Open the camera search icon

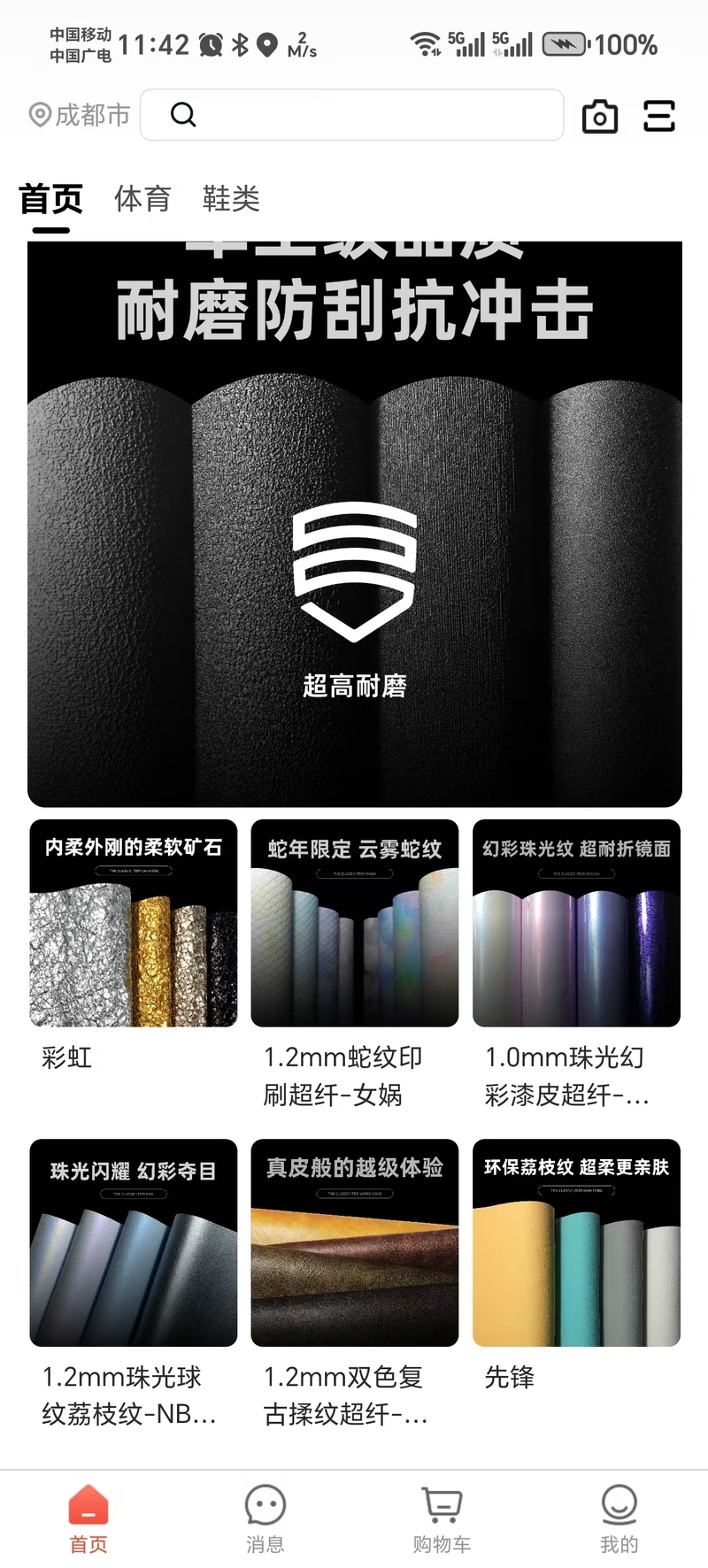click(x=599, y=116)
